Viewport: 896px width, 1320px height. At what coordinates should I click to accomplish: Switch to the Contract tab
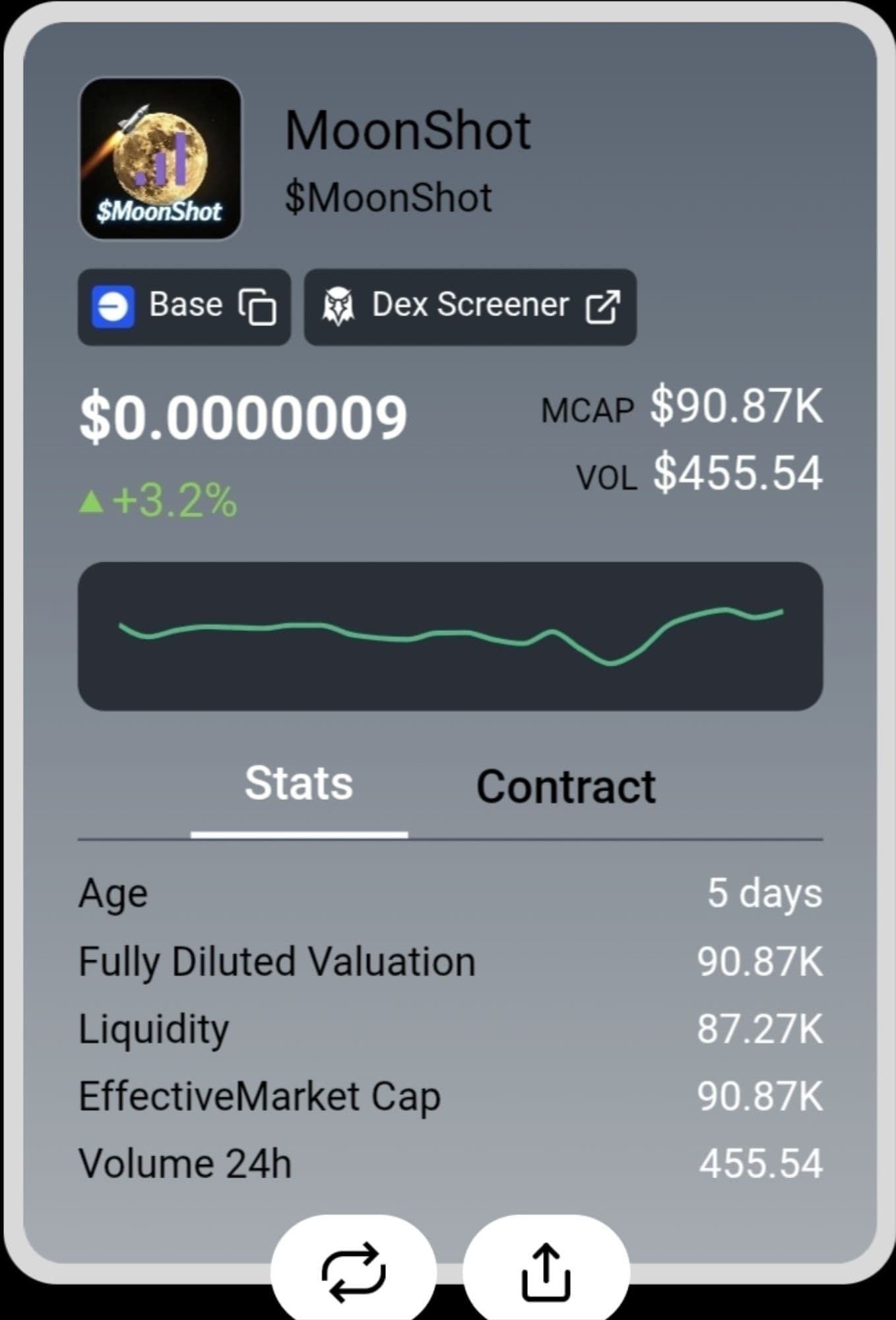click(565, 787)
